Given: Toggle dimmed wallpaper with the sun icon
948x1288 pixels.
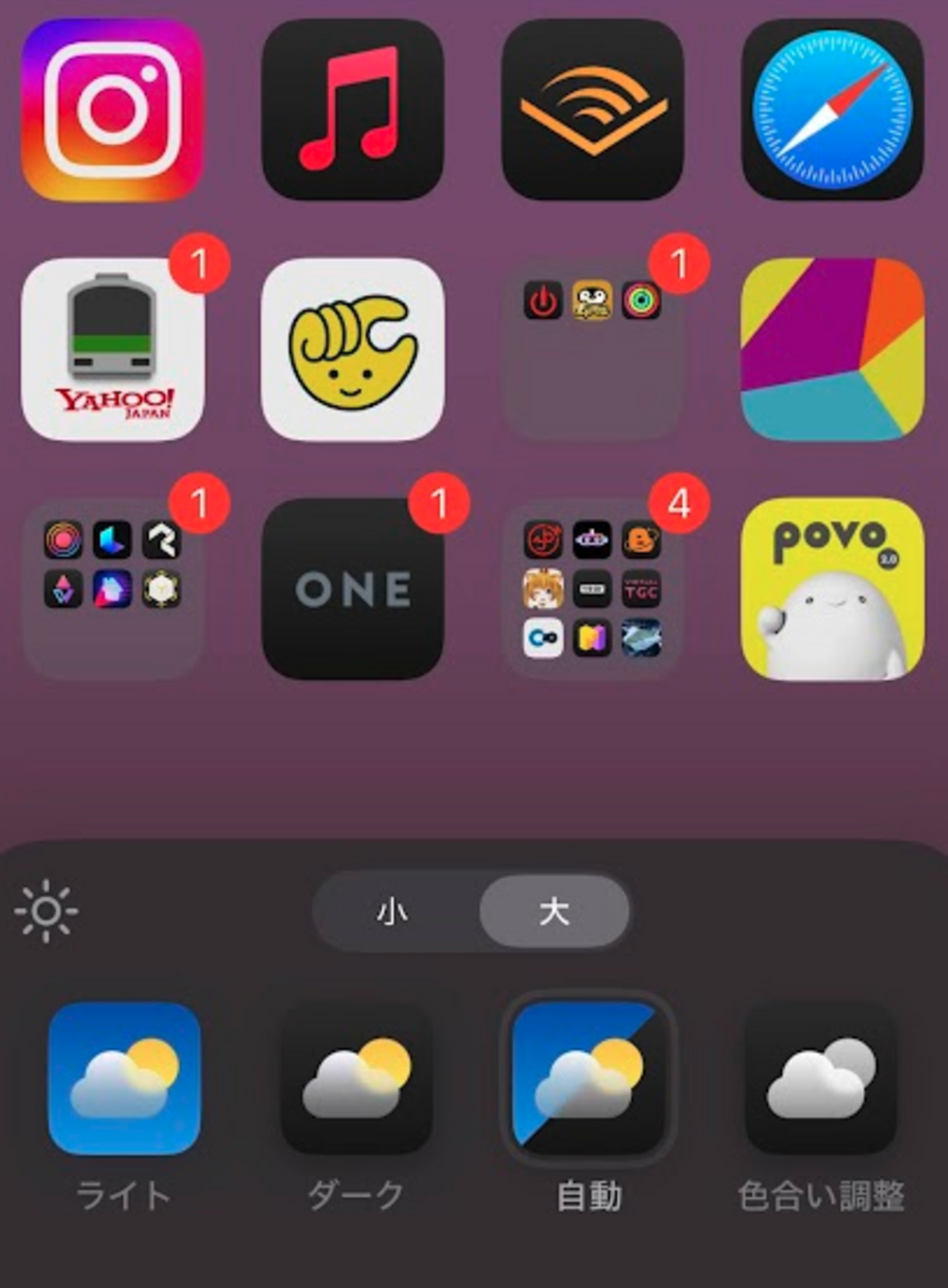Looking at the screenshot, I should tap(46, 911).
